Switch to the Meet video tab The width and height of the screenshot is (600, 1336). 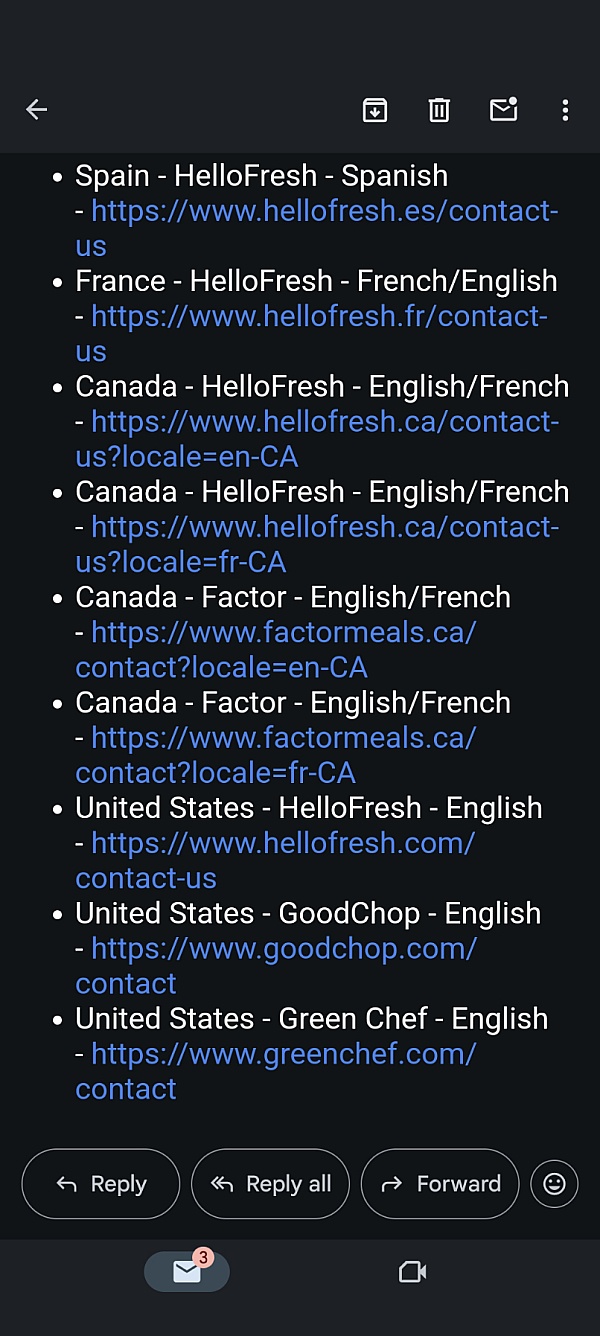click(412, 1272)
